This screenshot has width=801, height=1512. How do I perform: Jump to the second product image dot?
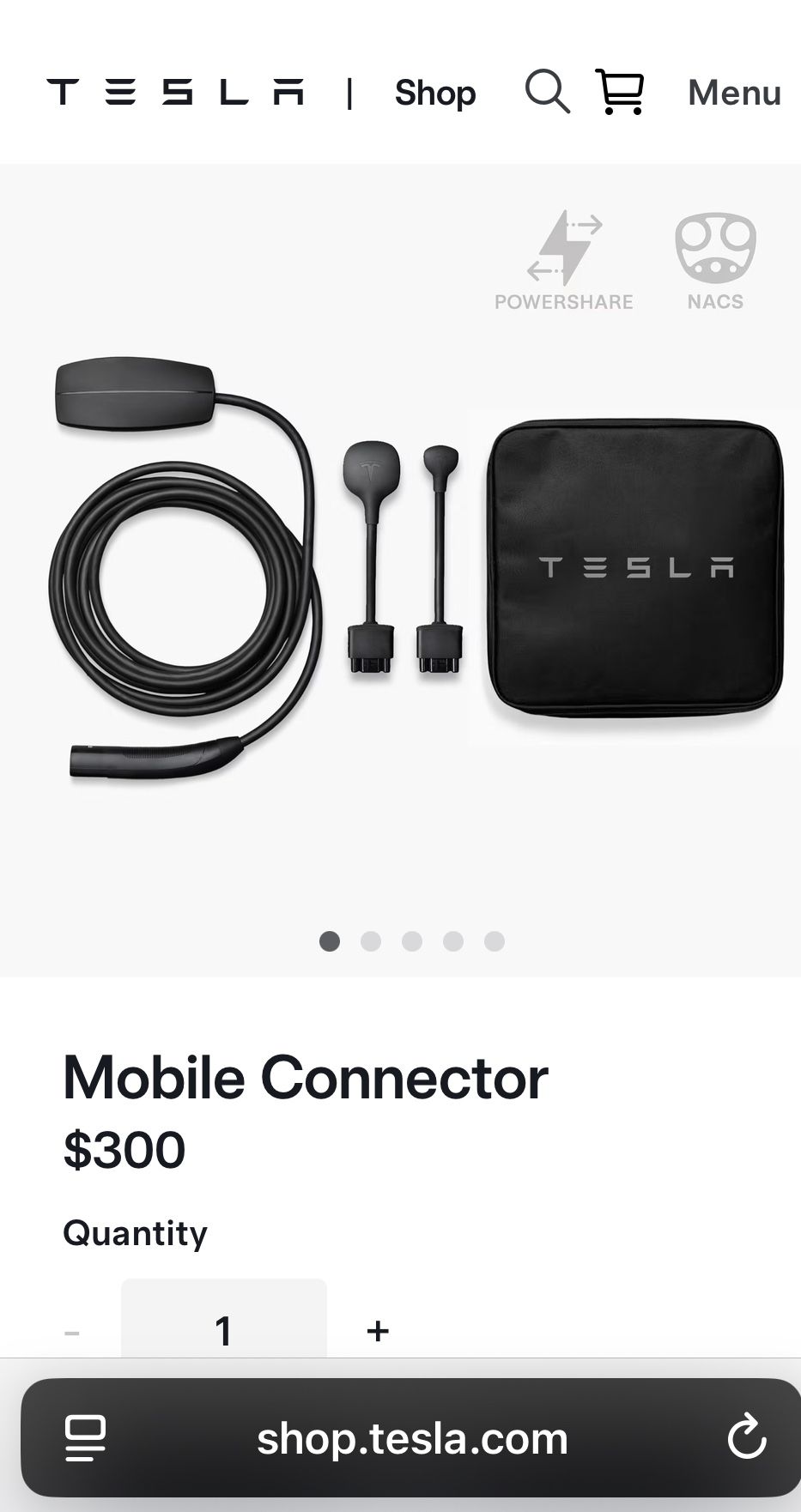[371, 941]
